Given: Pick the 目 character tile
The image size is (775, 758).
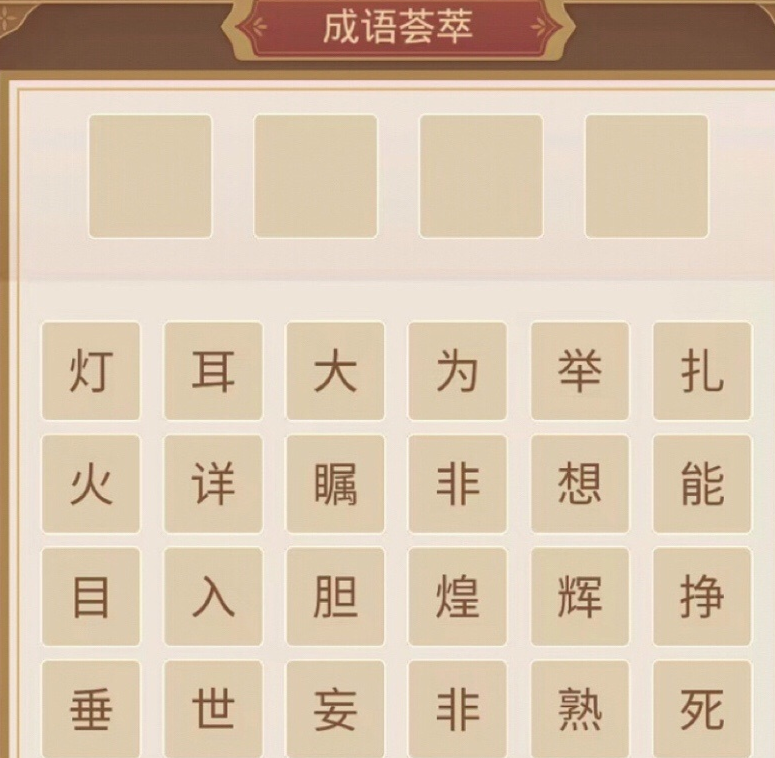Looking at the screenshot, I should [x=91, y=597].
